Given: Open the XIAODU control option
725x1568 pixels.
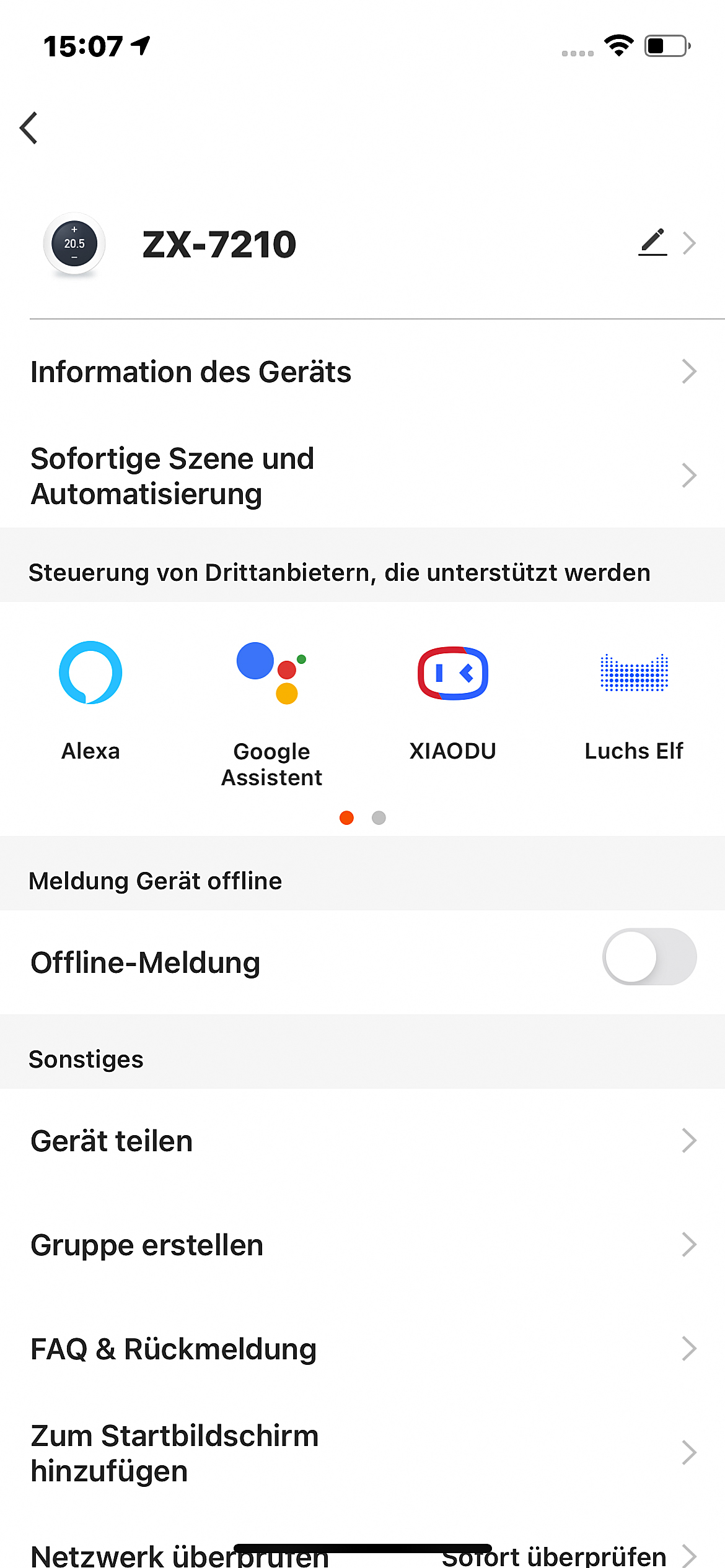Looking at the screenshot, I should (x=453, y=700).
